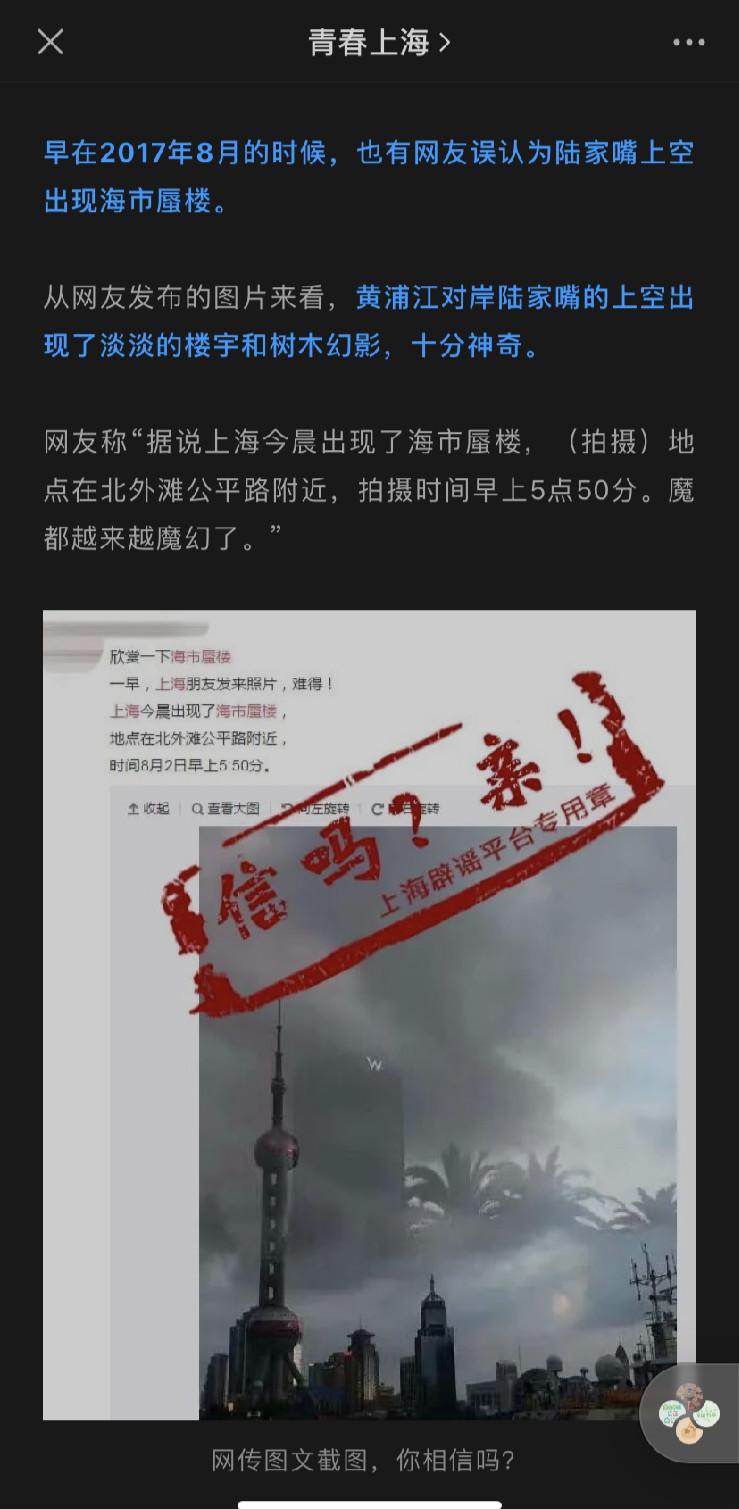Close the article page
The image size is (739, 1509).
pyautogui.click(x=50, y=42)
